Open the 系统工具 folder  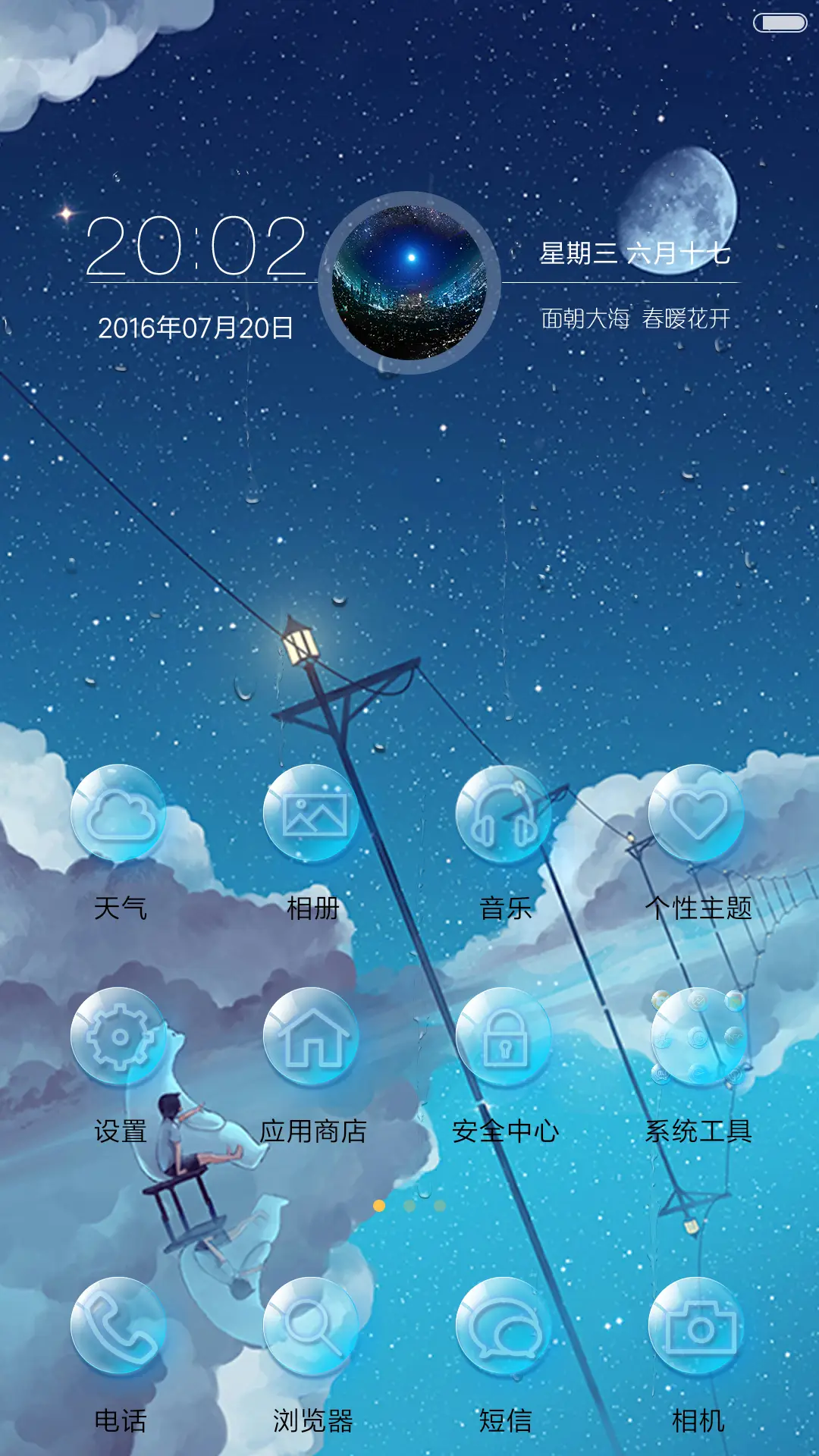697,1037
